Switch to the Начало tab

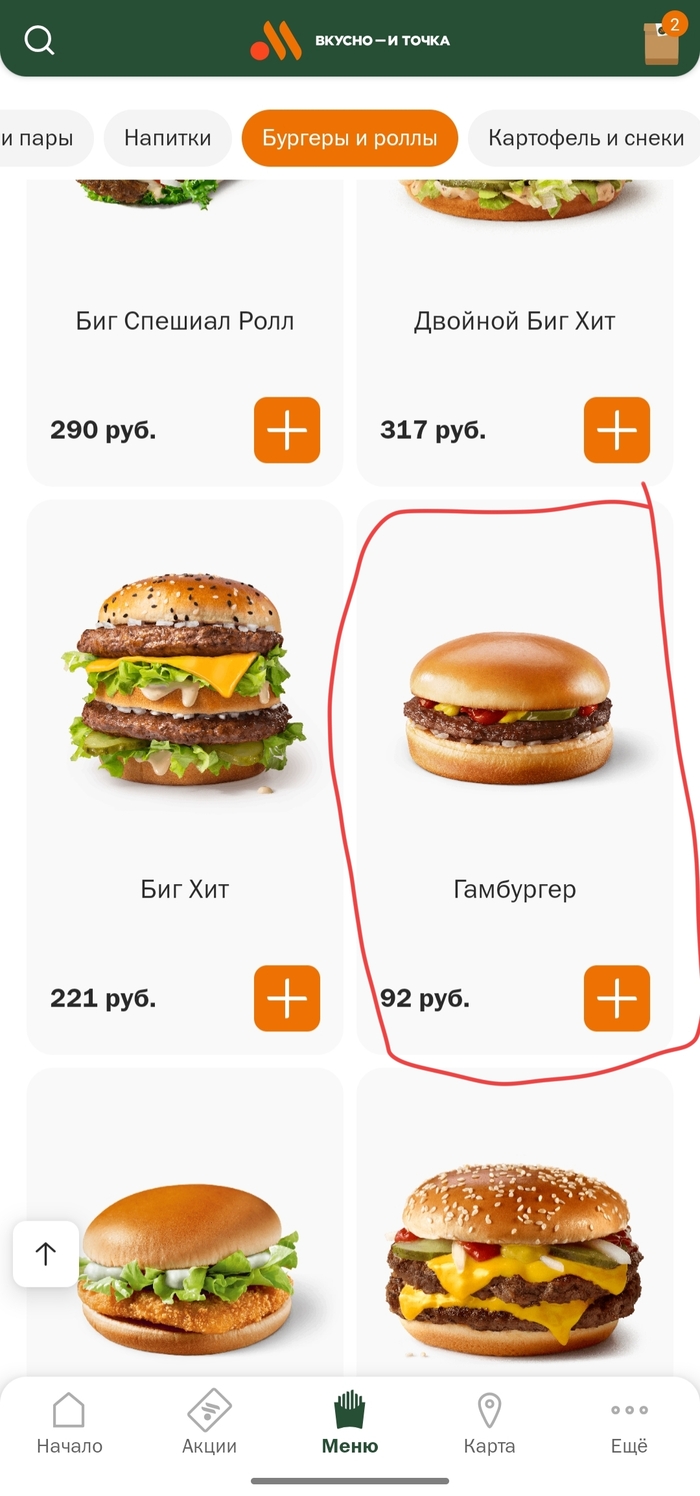[69, 1424]
